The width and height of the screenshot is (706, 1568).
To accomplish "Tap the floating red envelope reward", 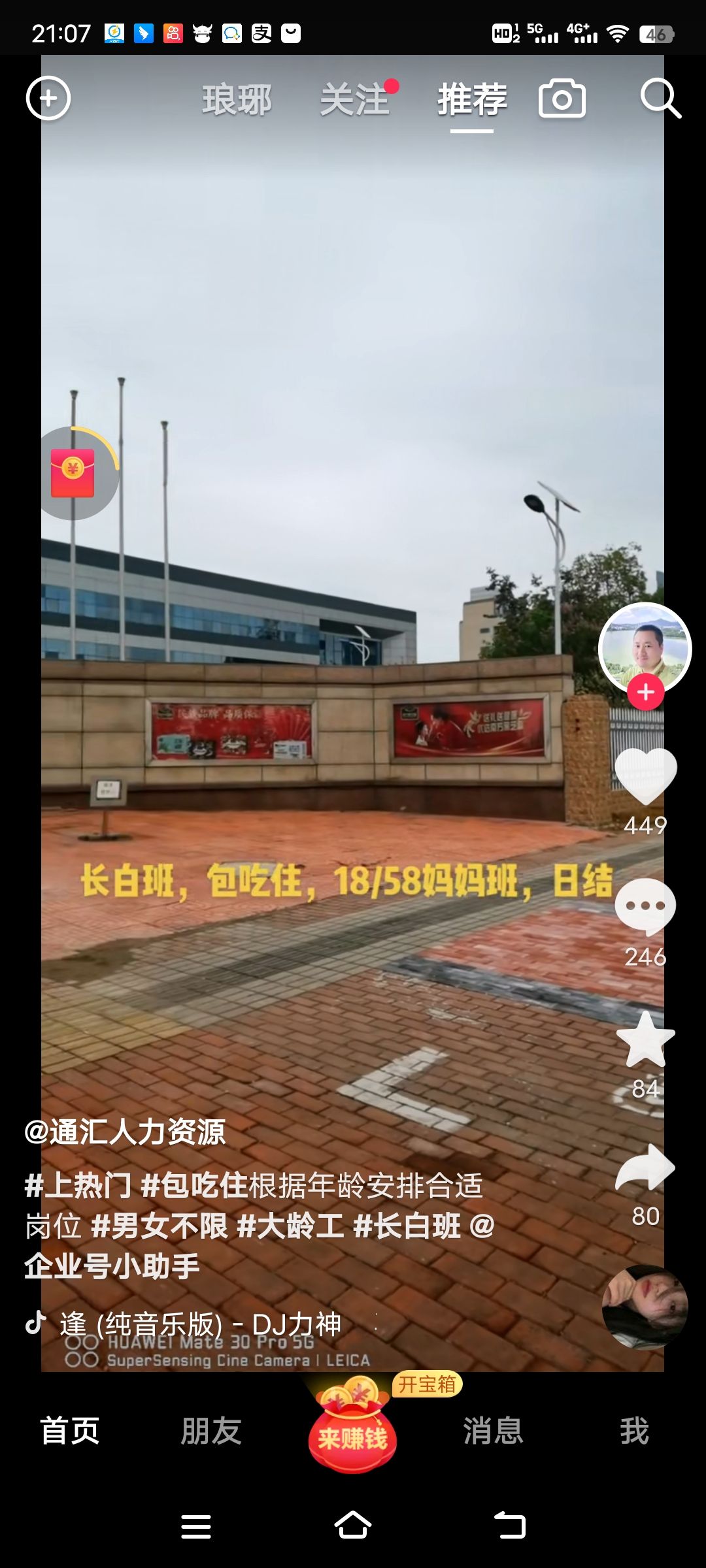I will coord(73,473).
